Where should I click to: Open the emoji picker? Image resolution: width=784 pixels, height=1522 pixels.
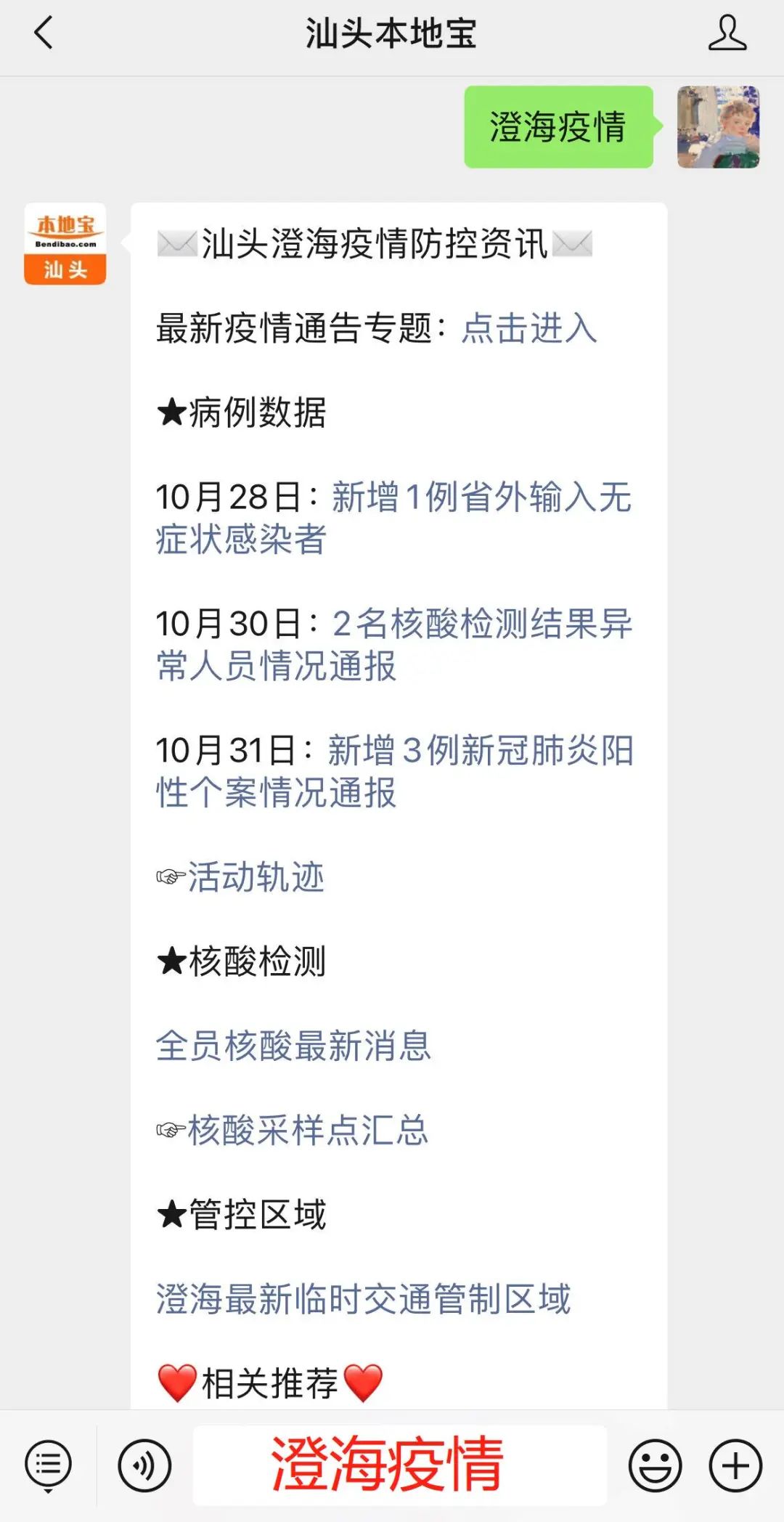point(655,1465)
